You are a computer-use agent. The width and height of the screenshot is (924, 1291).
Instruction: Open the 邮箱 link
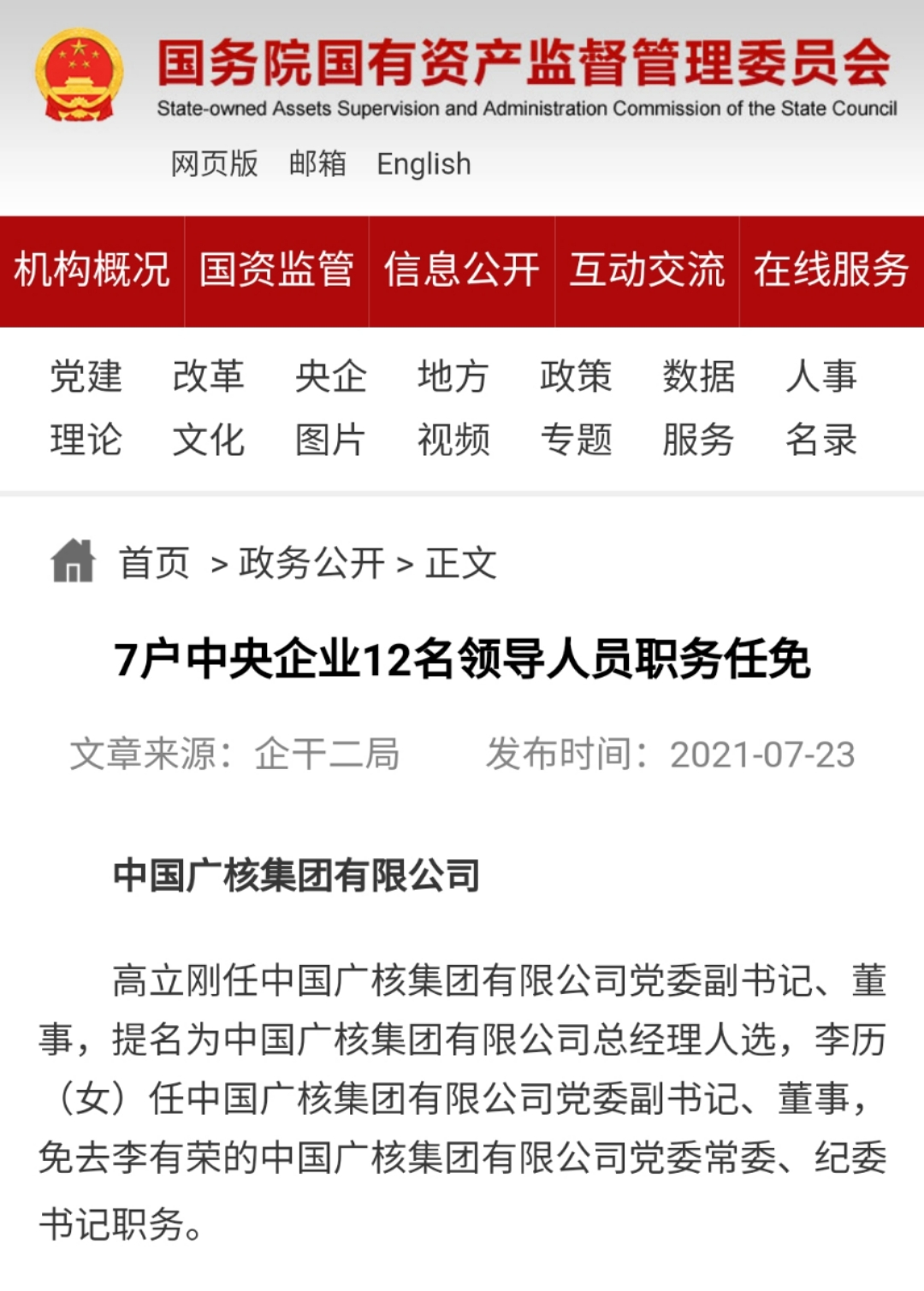click(x=317, y=163)
